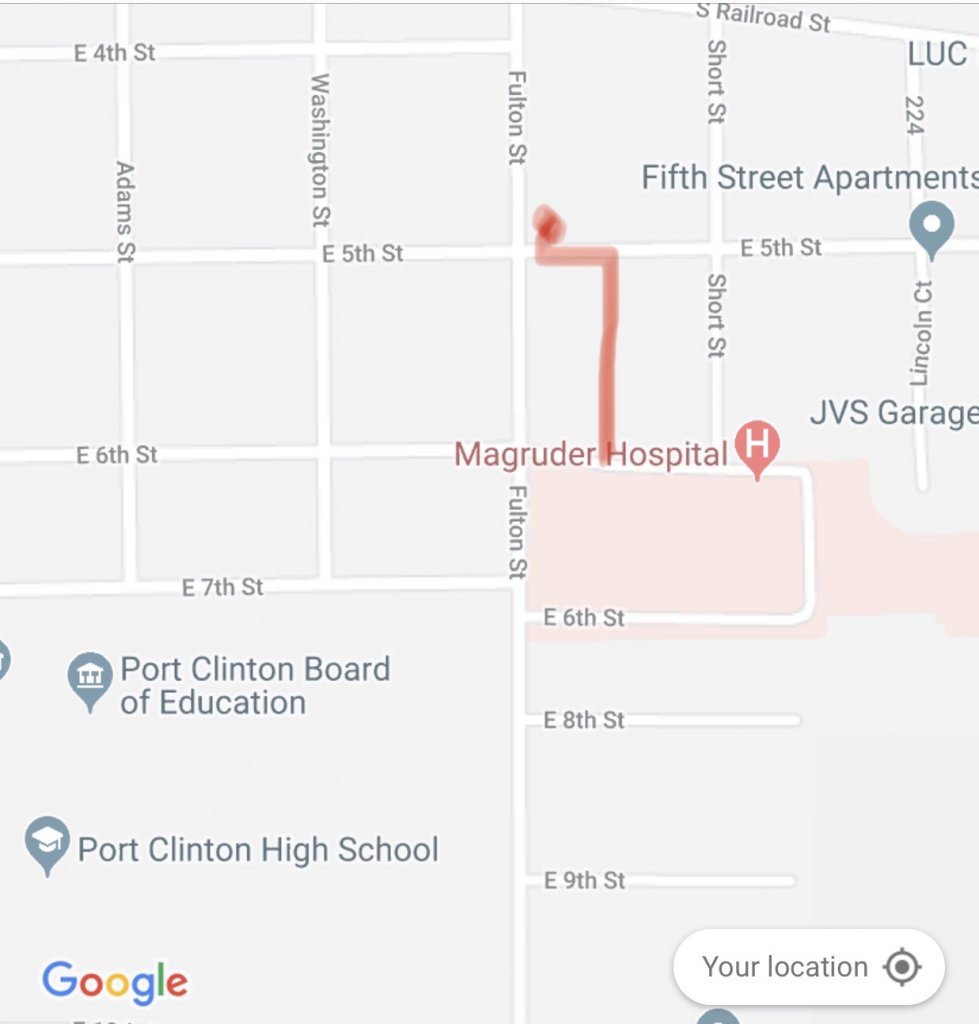The image size is (979, 1024).
Task: Tap the Your location button
Action: click(808, 967)
